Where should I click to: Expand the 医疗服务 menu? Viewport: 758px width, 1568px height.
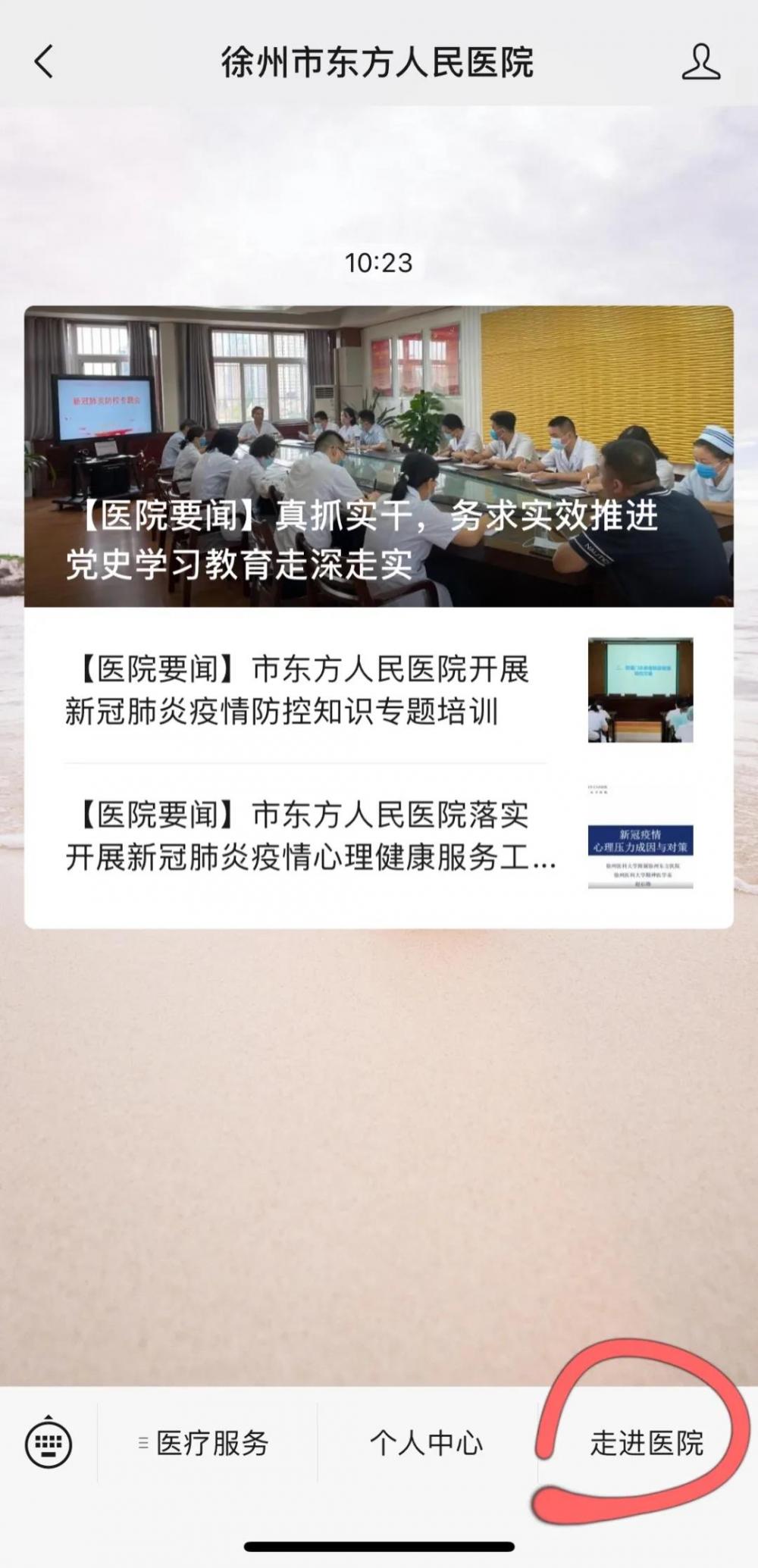tap(206, 1444)
